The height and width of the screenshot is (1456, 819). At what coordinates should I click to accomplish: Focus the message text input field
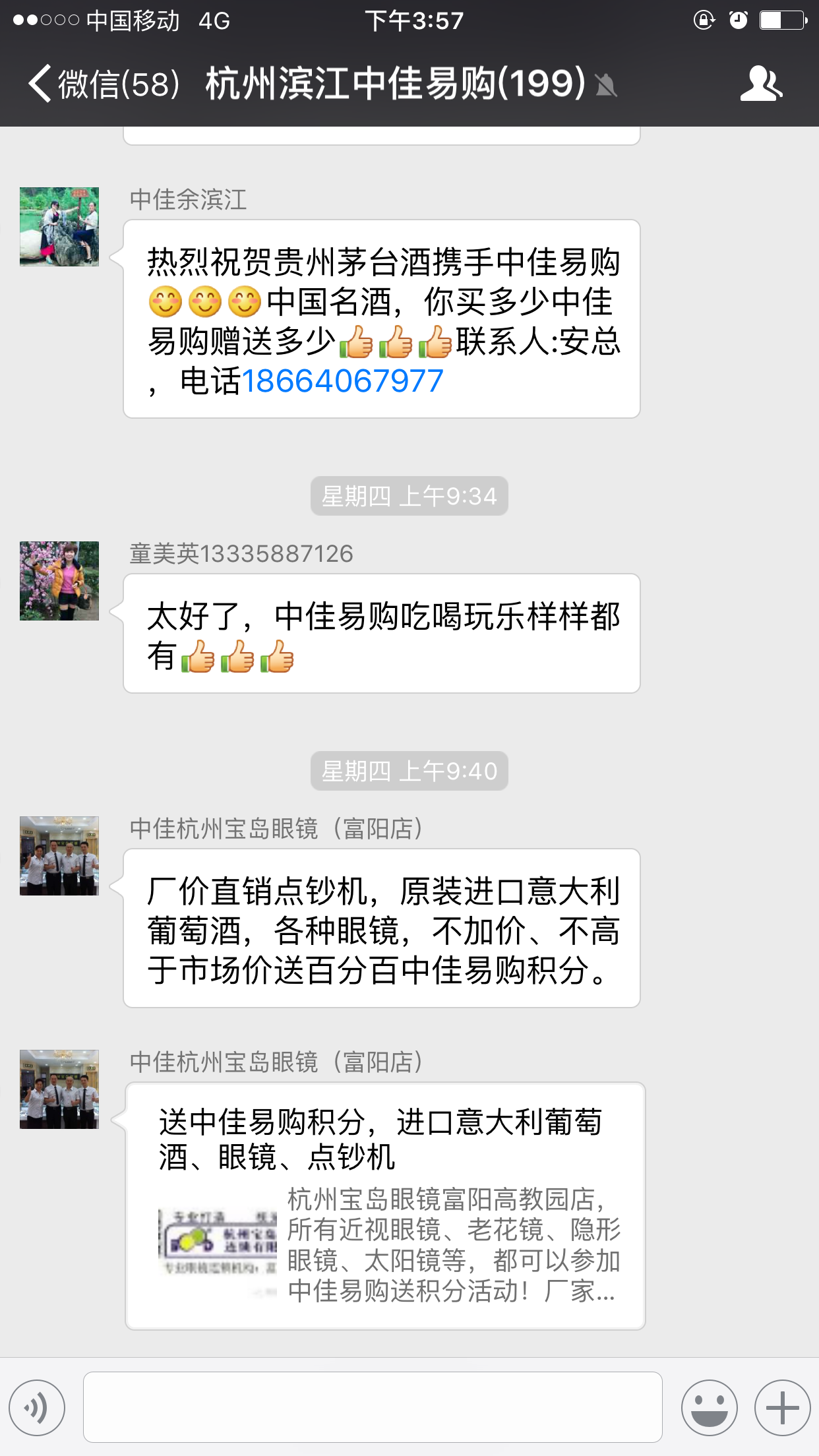point(373,1407)
